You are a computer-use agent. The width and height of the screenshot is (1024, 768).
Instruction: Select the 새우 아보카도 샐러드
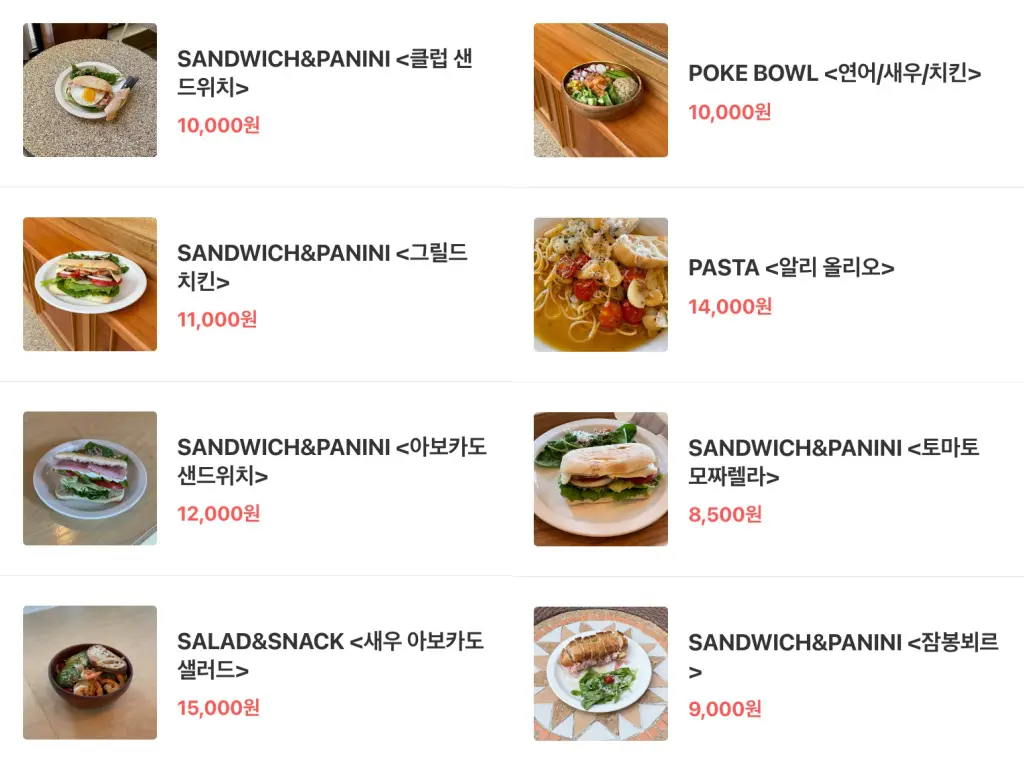330,655
